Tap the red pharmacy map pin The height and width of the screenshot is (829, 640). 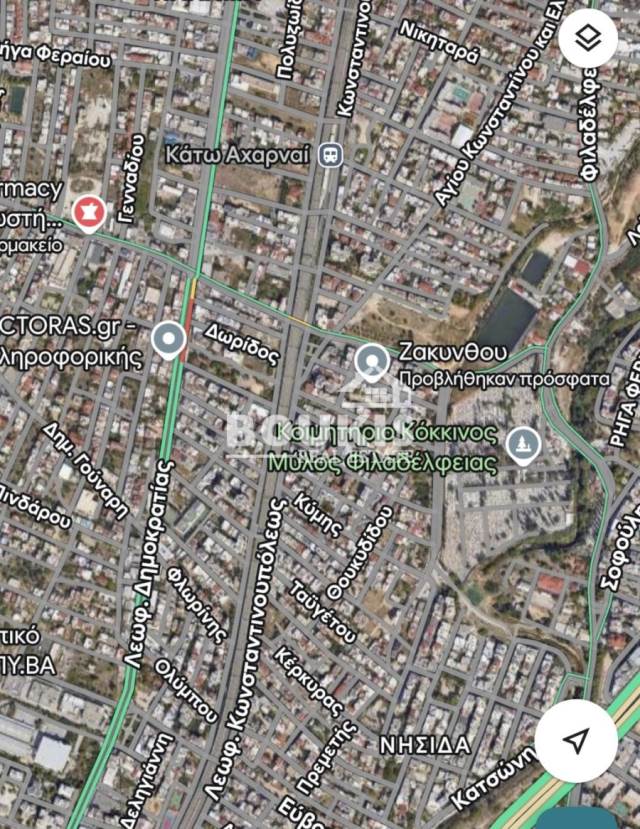tap(88, 213)
